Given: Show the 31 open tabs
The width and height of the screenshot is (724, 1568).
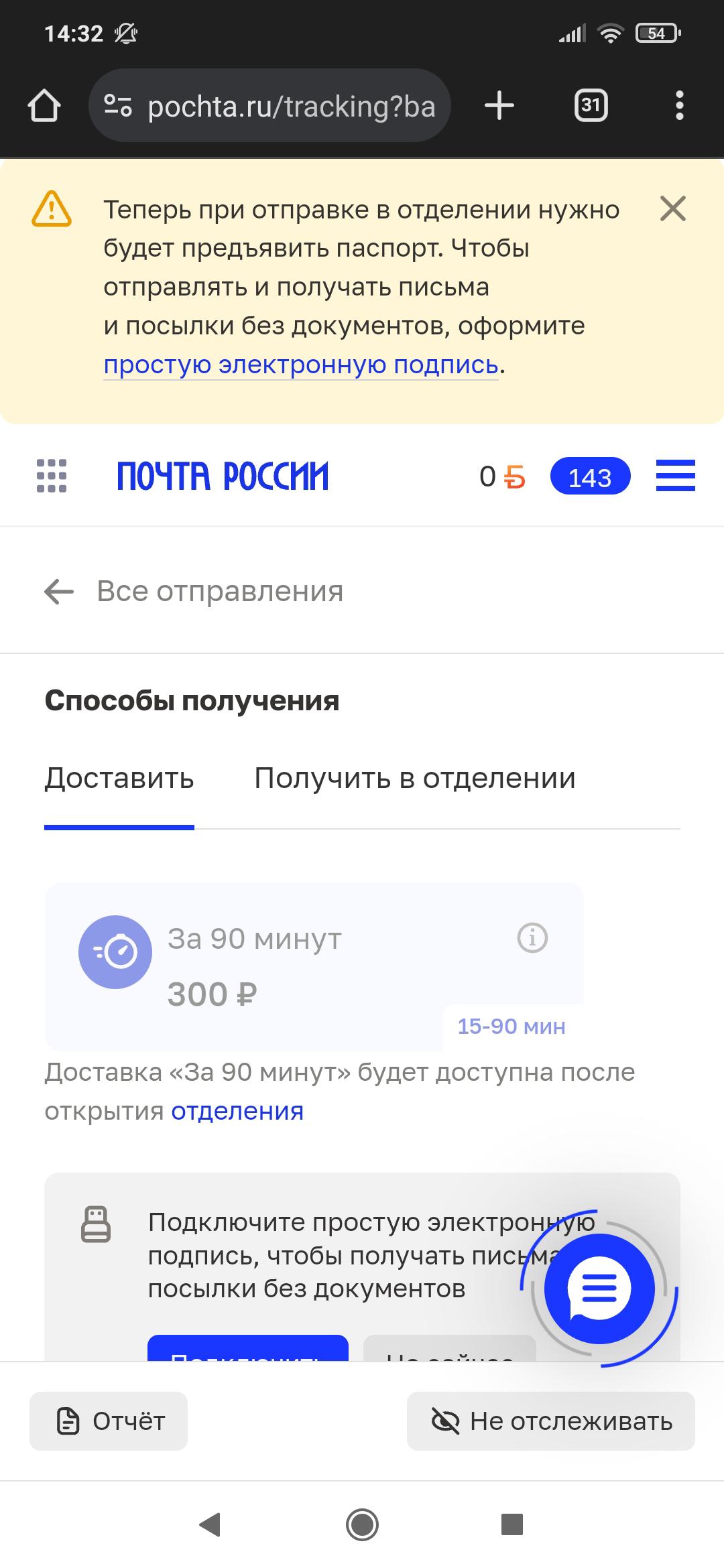Looking at the screenshot, I should click(x=591, y=106).
